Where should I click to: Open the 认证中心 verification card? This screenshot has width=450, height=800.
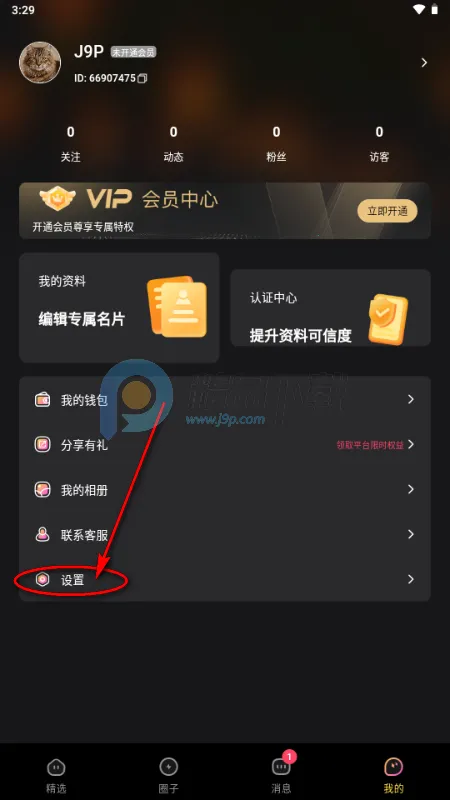(x=331, y=308)
